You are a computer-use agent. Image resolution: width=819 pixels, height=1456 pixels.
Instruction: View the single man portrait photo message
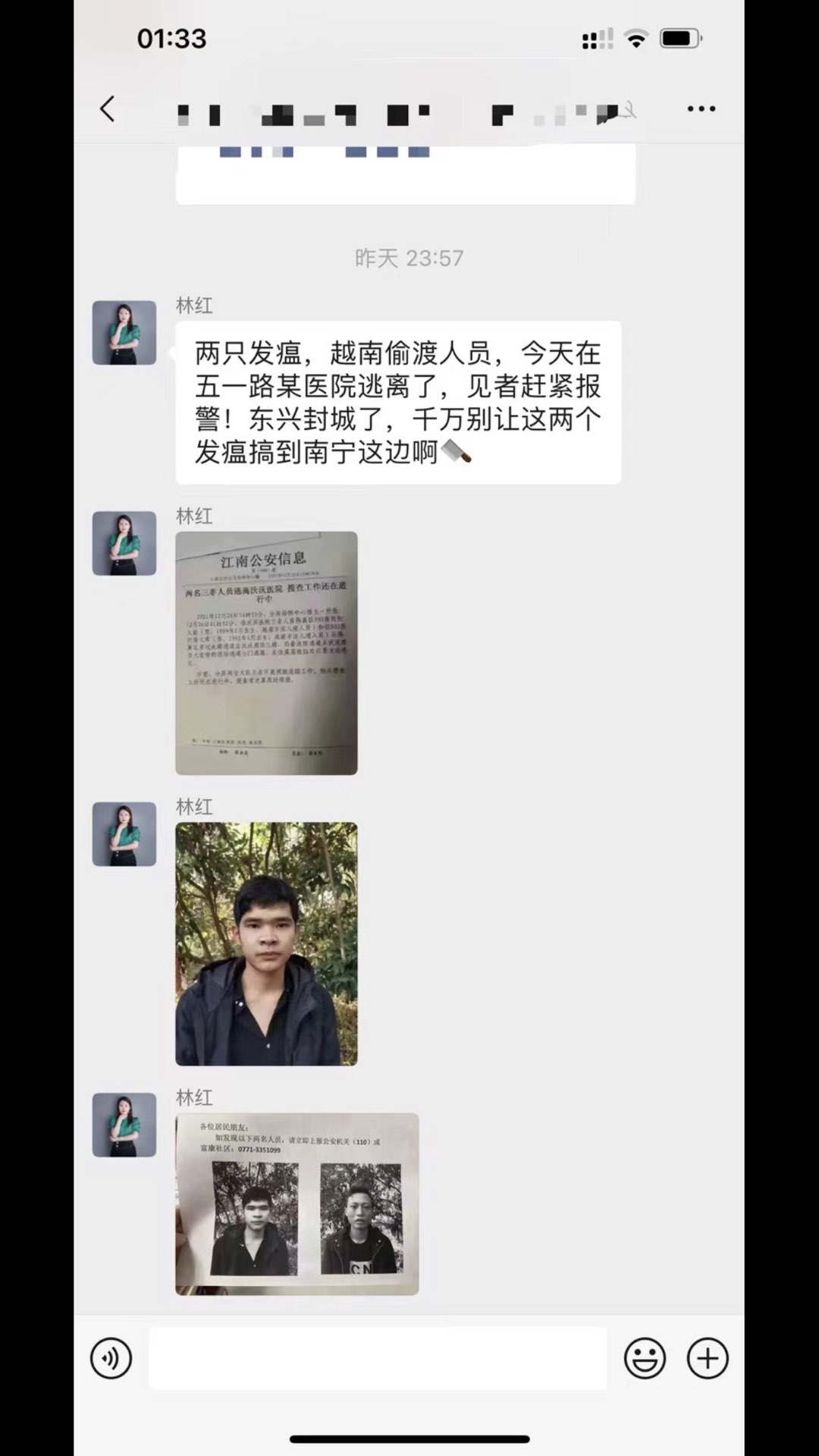266,944
